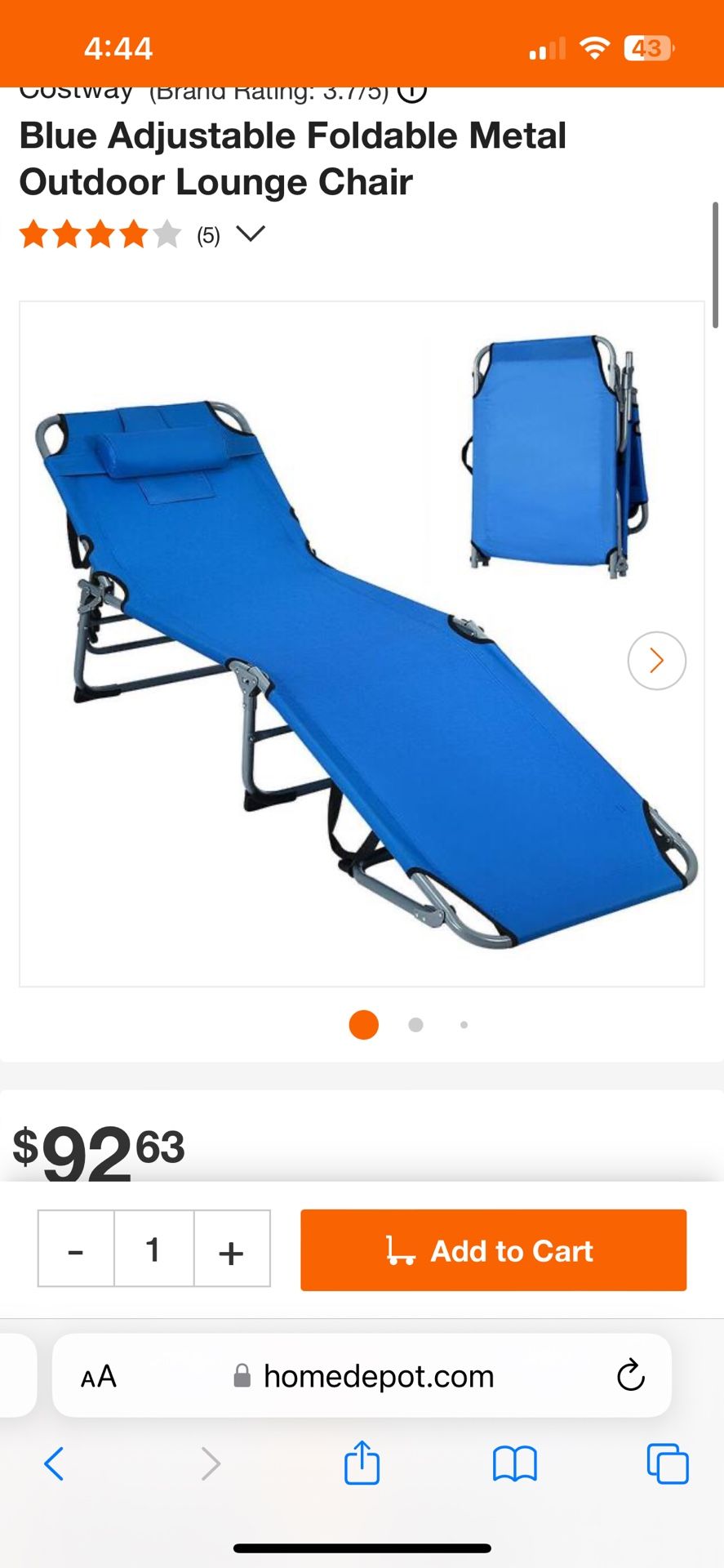Go back to the previous page
Screen dimensions: 724x1568
54,1463
